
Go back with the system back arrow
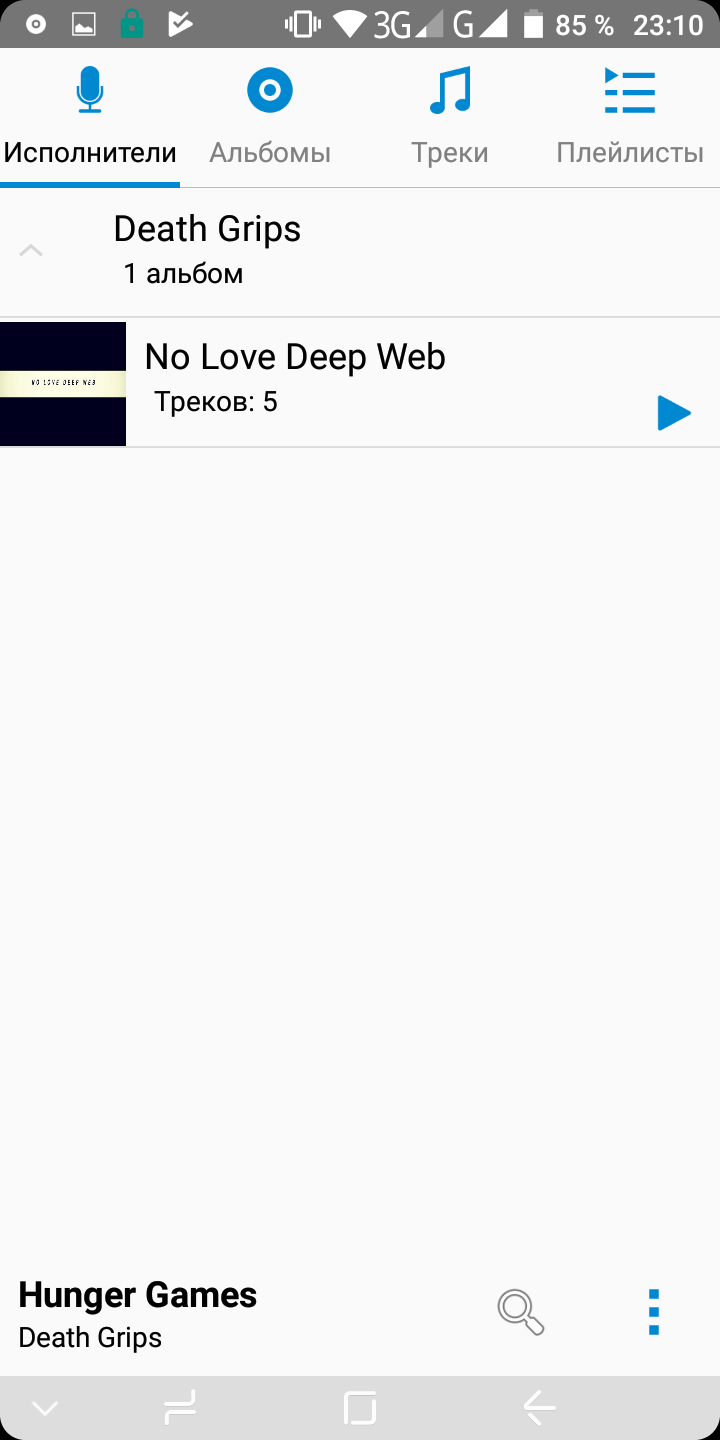click(539, 1408)
